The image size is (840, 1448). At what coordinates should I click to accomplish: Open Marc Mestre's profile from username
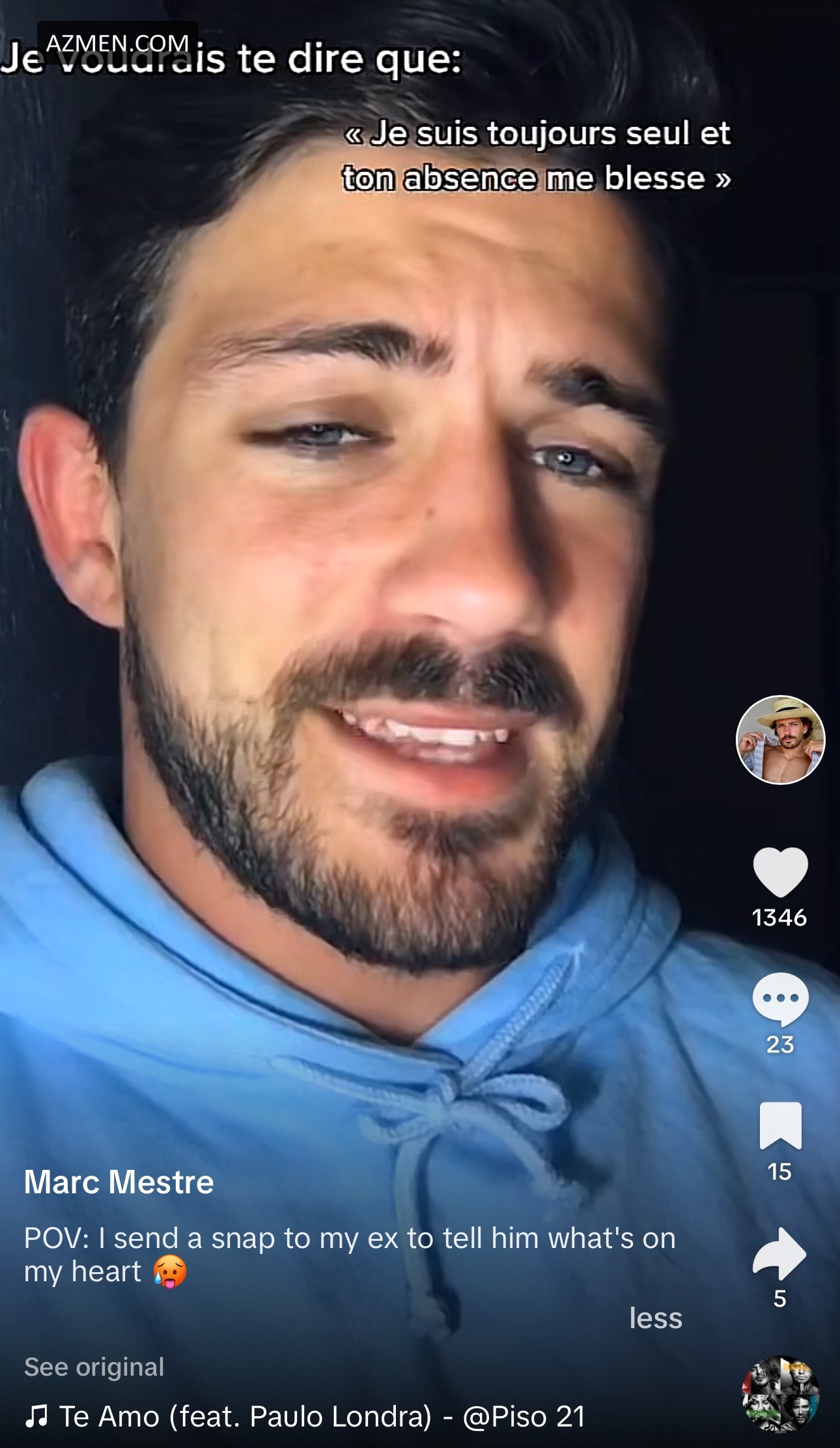[x=119, y=1182]
